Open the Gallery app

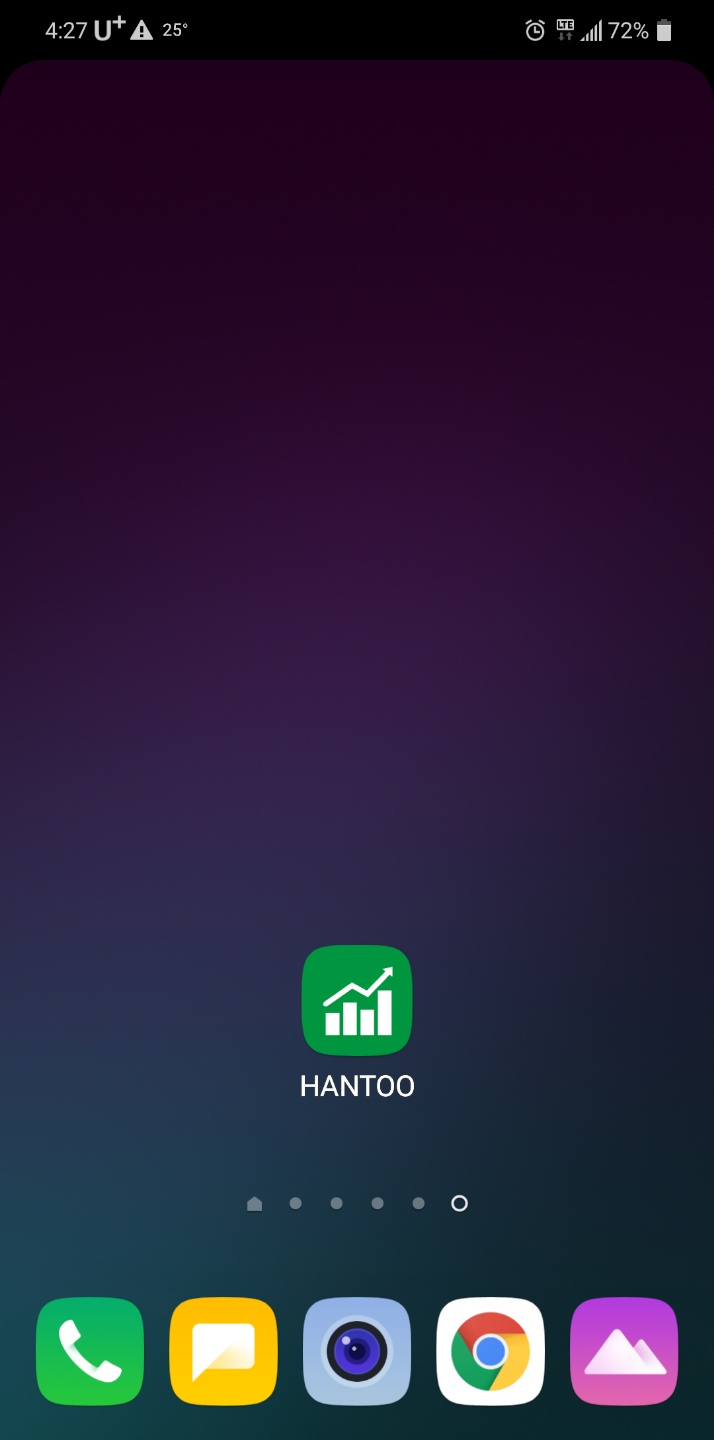coord(624,1351)
